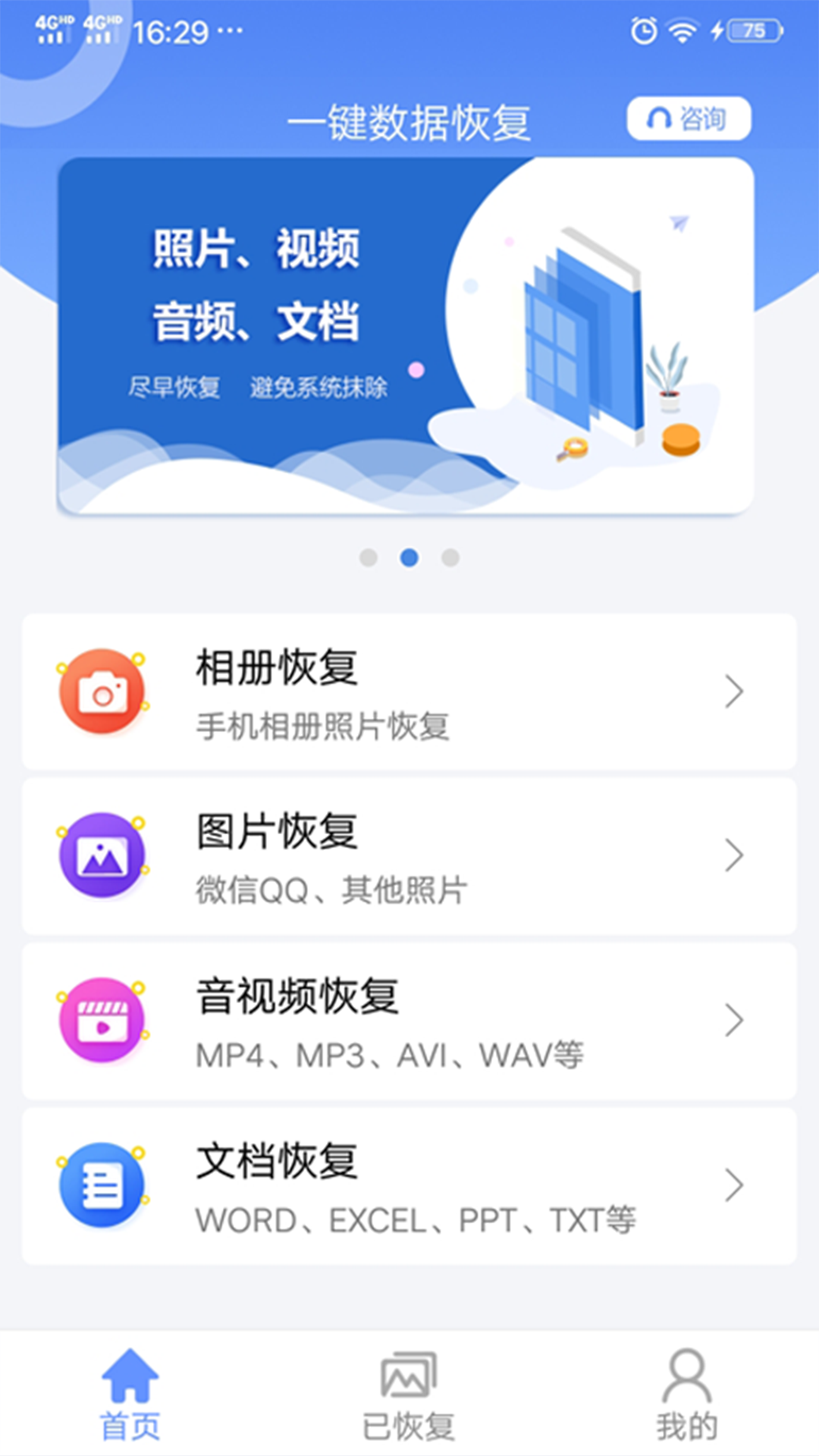This screenshot has width=819, height=1456.
Task: Select the third banner page dot
Action: click(x=450, y=558)
